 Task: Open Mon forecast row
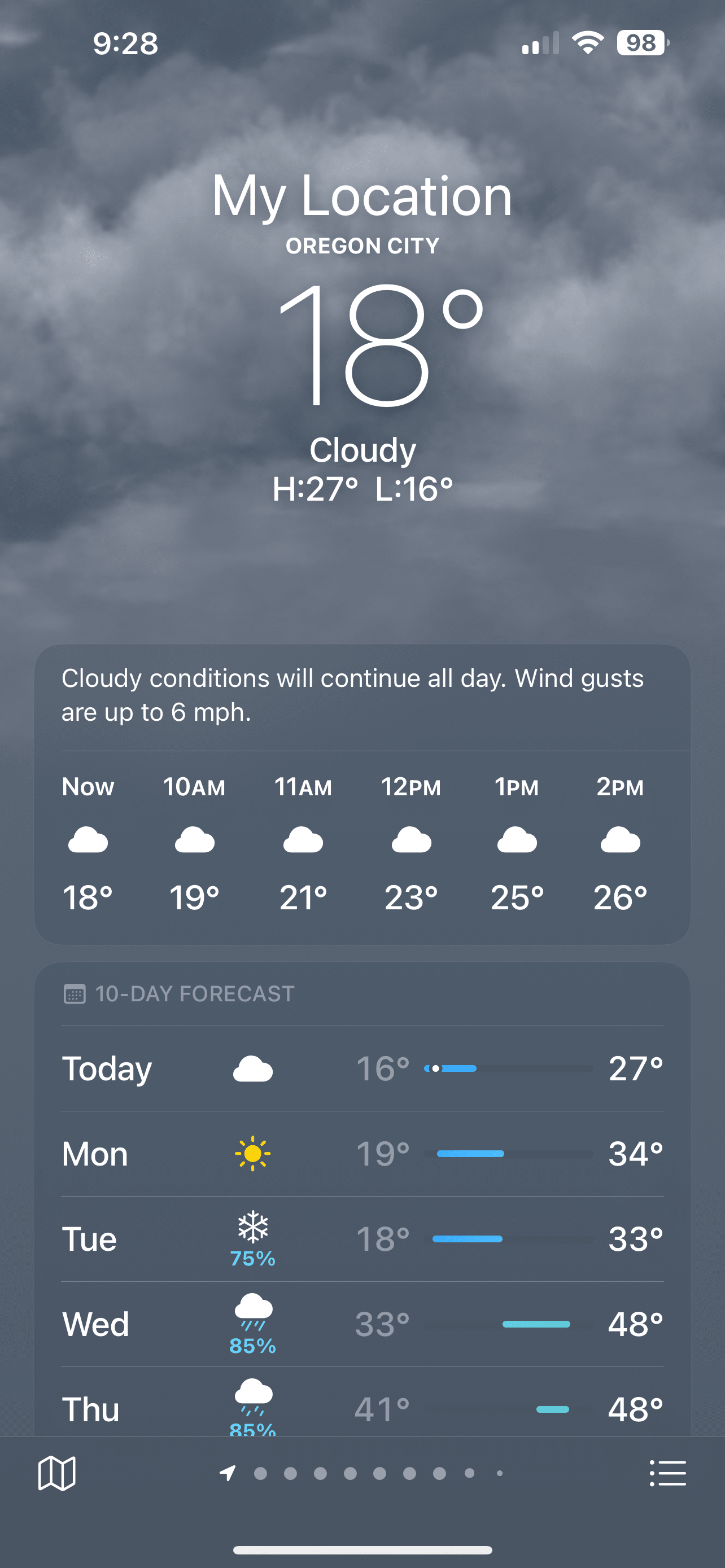(x=362, y=1154)
